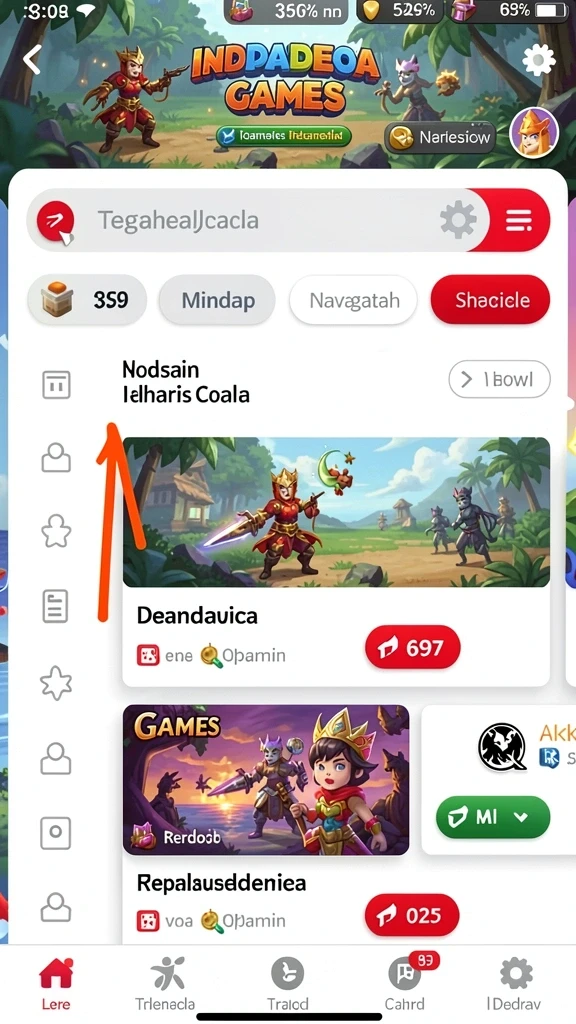Tap the Ibowl chevron button
Screen dimensions: 576x1024
click(x=500, y=379)
